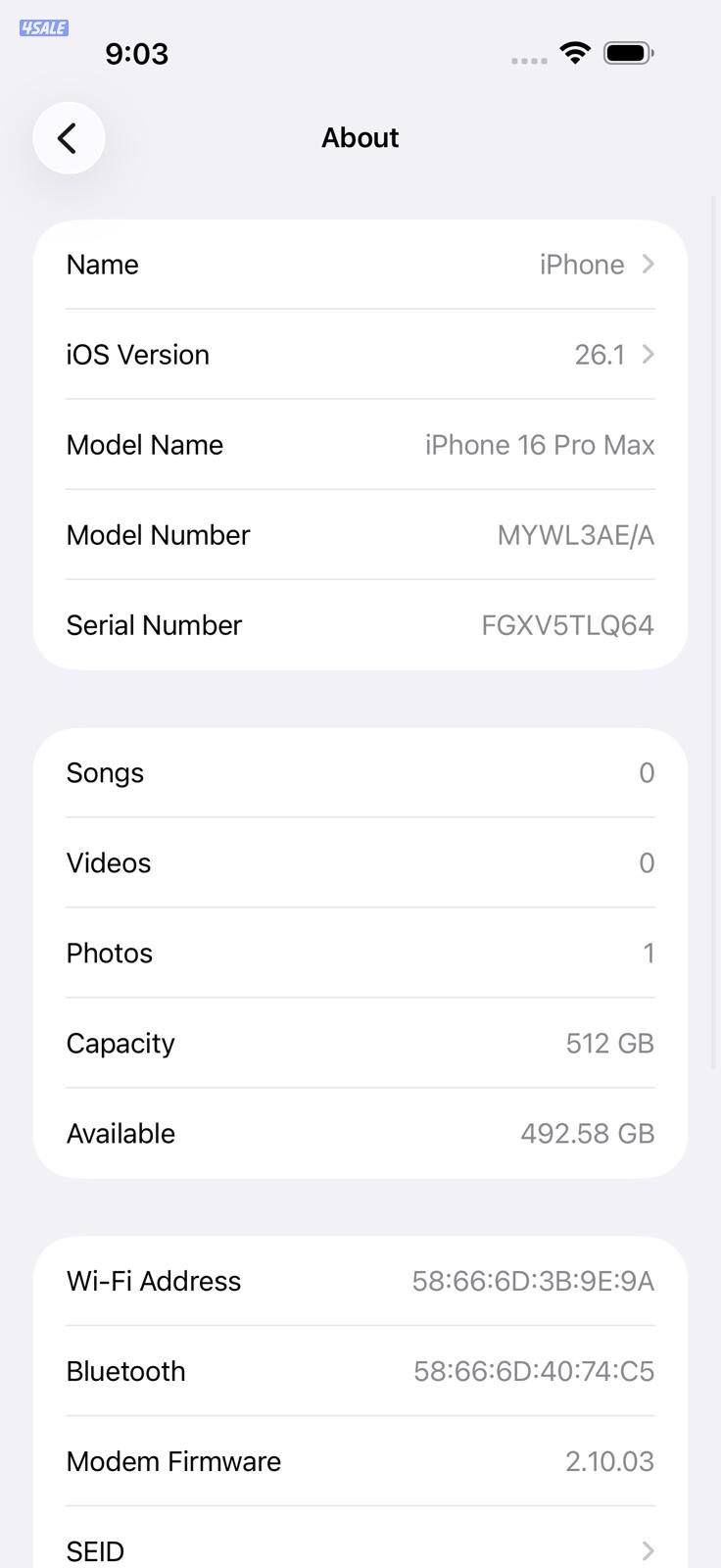Screen dimensions: 721x1568
Task: Click the About header title
Action: click(x=360, y=137)
